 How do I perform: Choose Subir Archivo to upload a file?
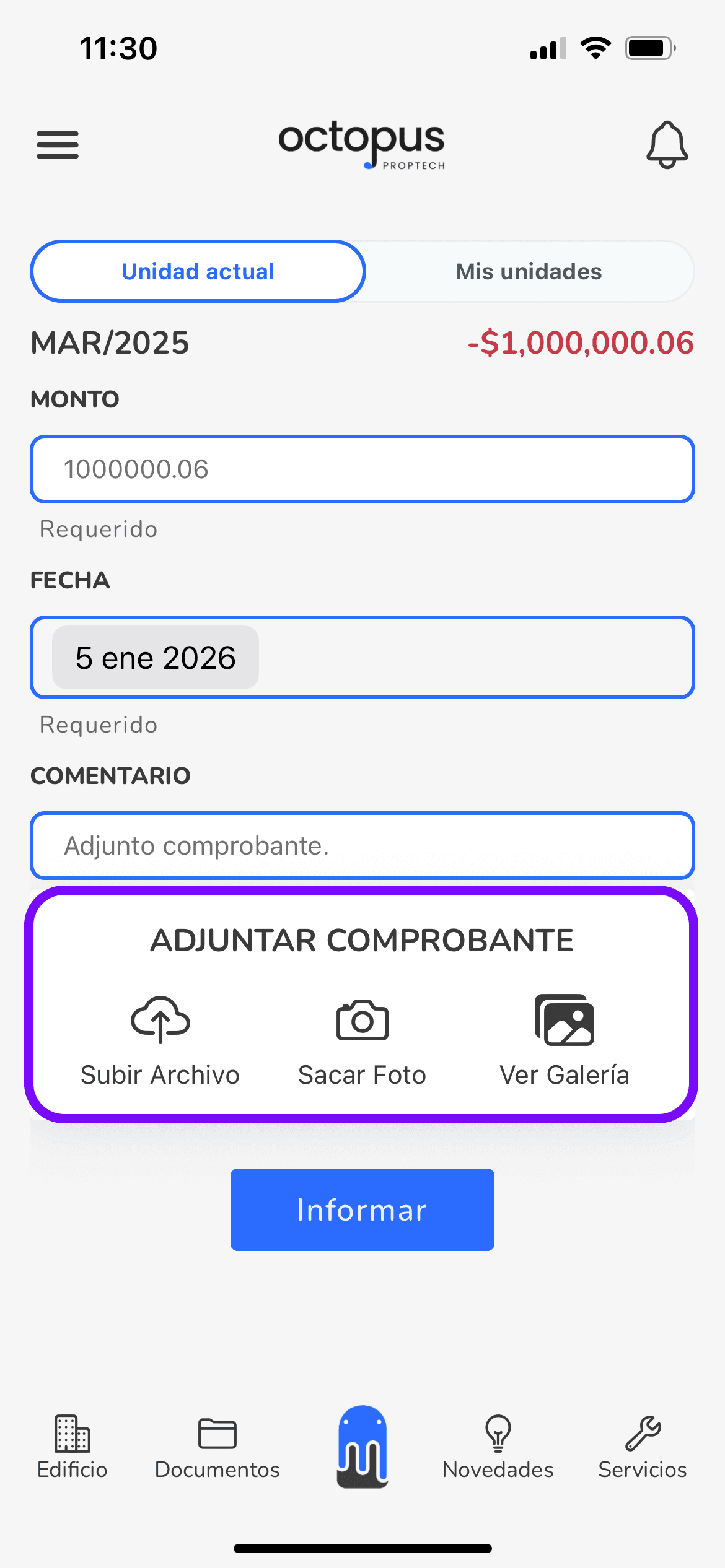click(x=160, y=1040)
